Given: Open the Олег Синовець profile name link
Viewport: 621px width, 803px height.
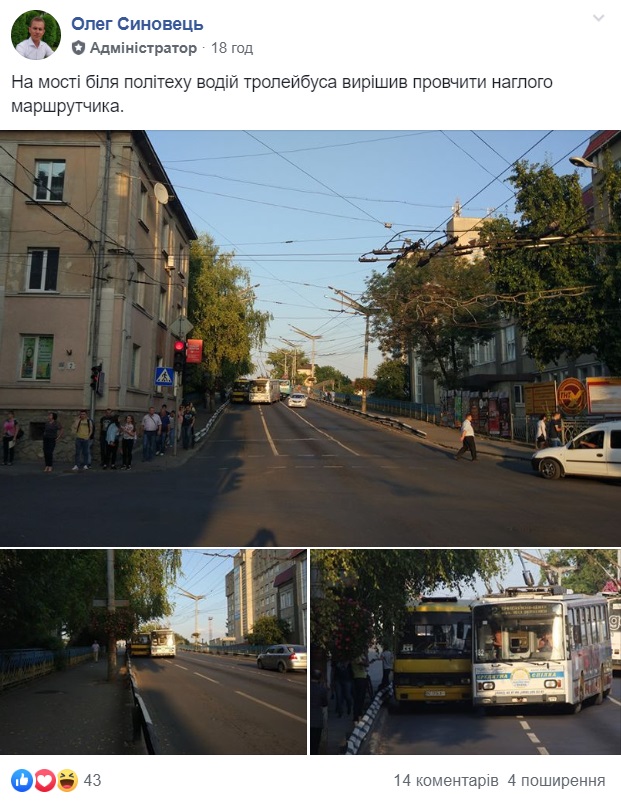Looking at the screenshot, I should [x=137, y=24].
